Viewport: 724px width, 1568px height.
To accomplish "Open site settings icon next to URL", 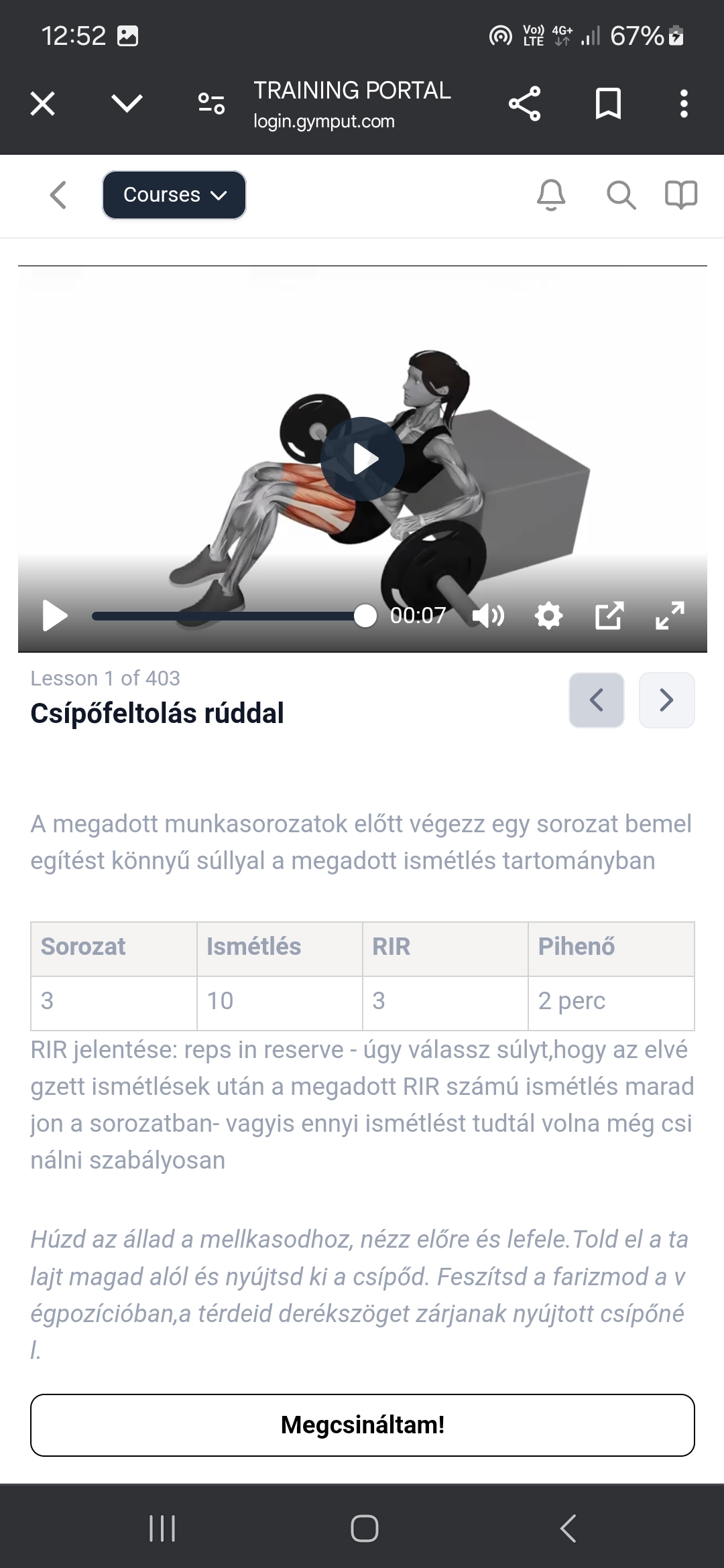I will pyautogui.click(x=211, y=104).
